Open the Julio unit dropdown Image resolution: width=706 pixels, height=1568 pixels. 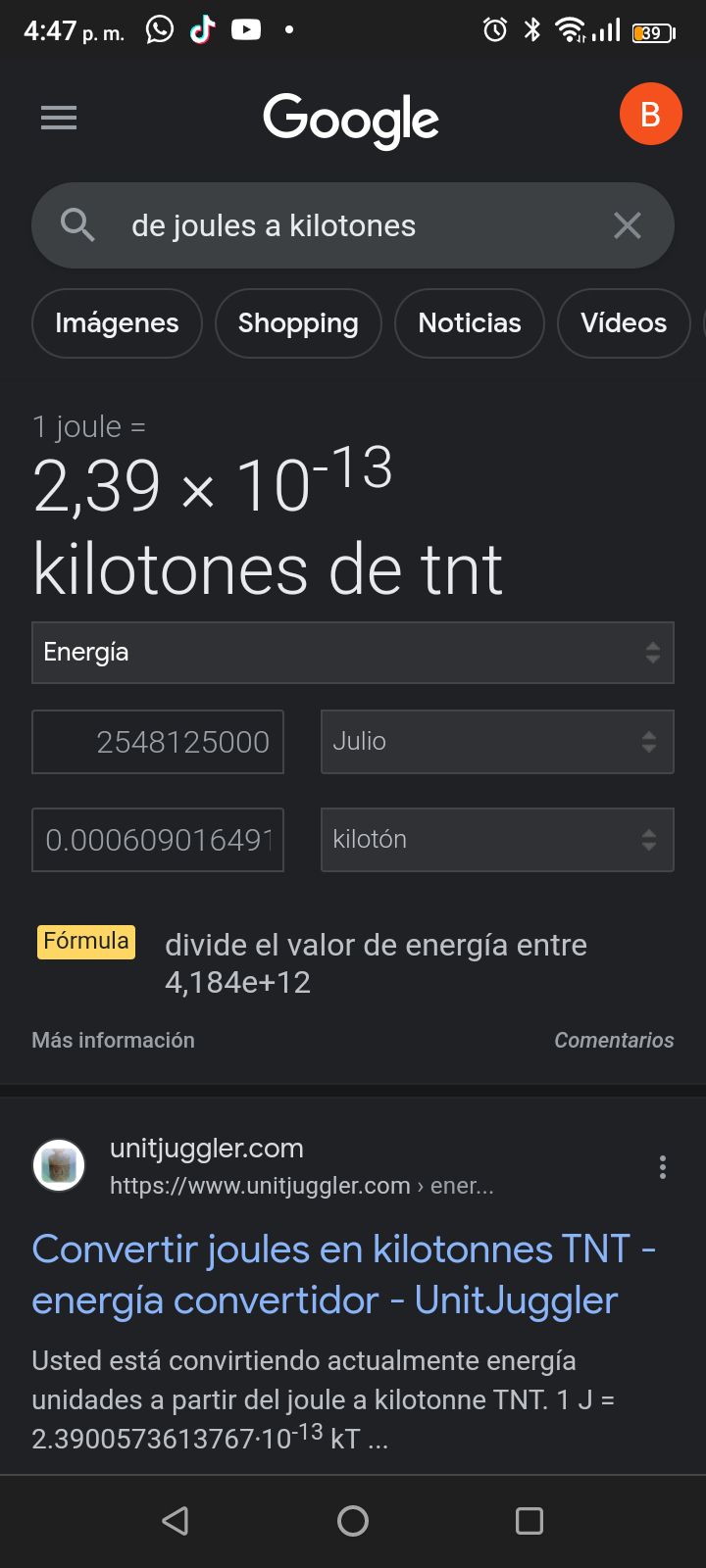click(x=497, y=742)
